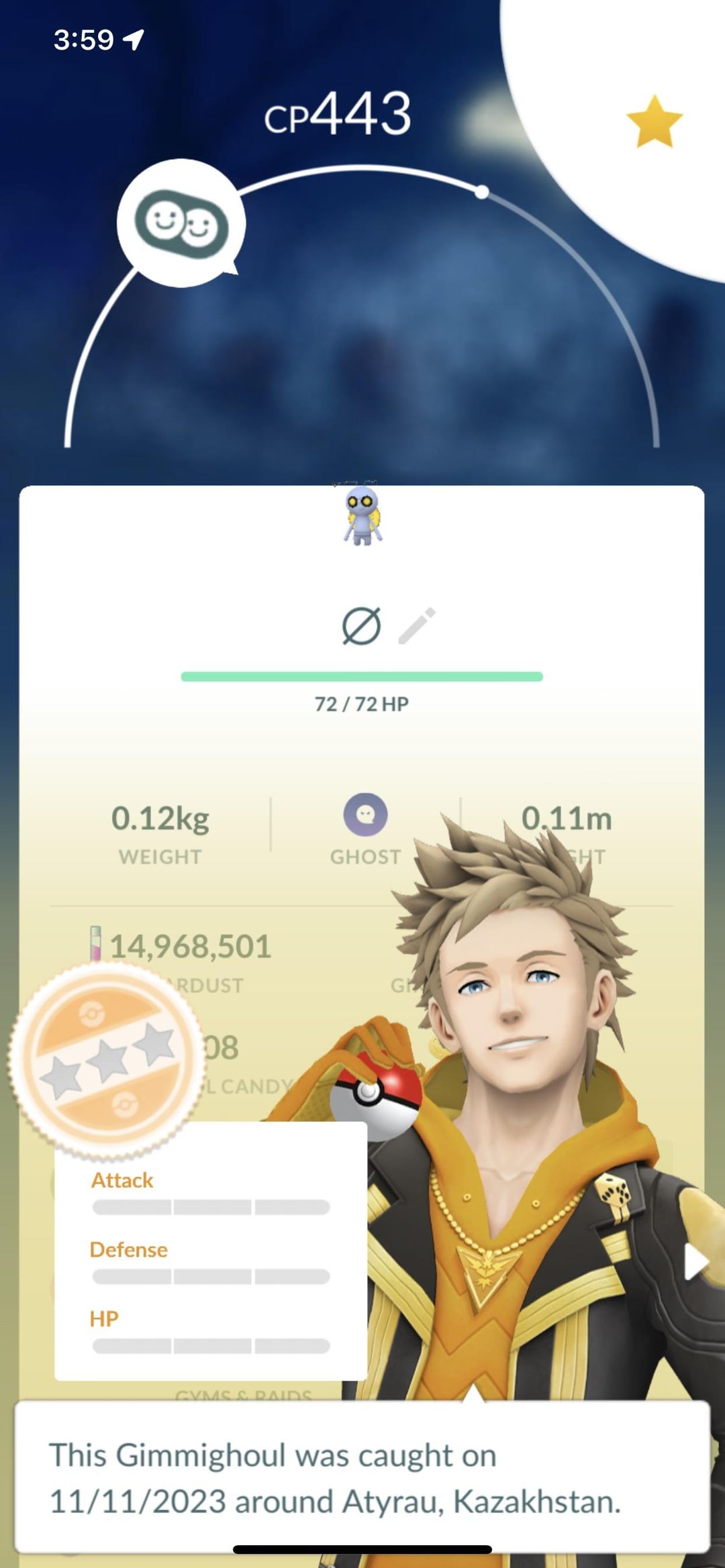Edit the nickname with the pencil icon
The image size is (725, 1568).
pos(417,626)
